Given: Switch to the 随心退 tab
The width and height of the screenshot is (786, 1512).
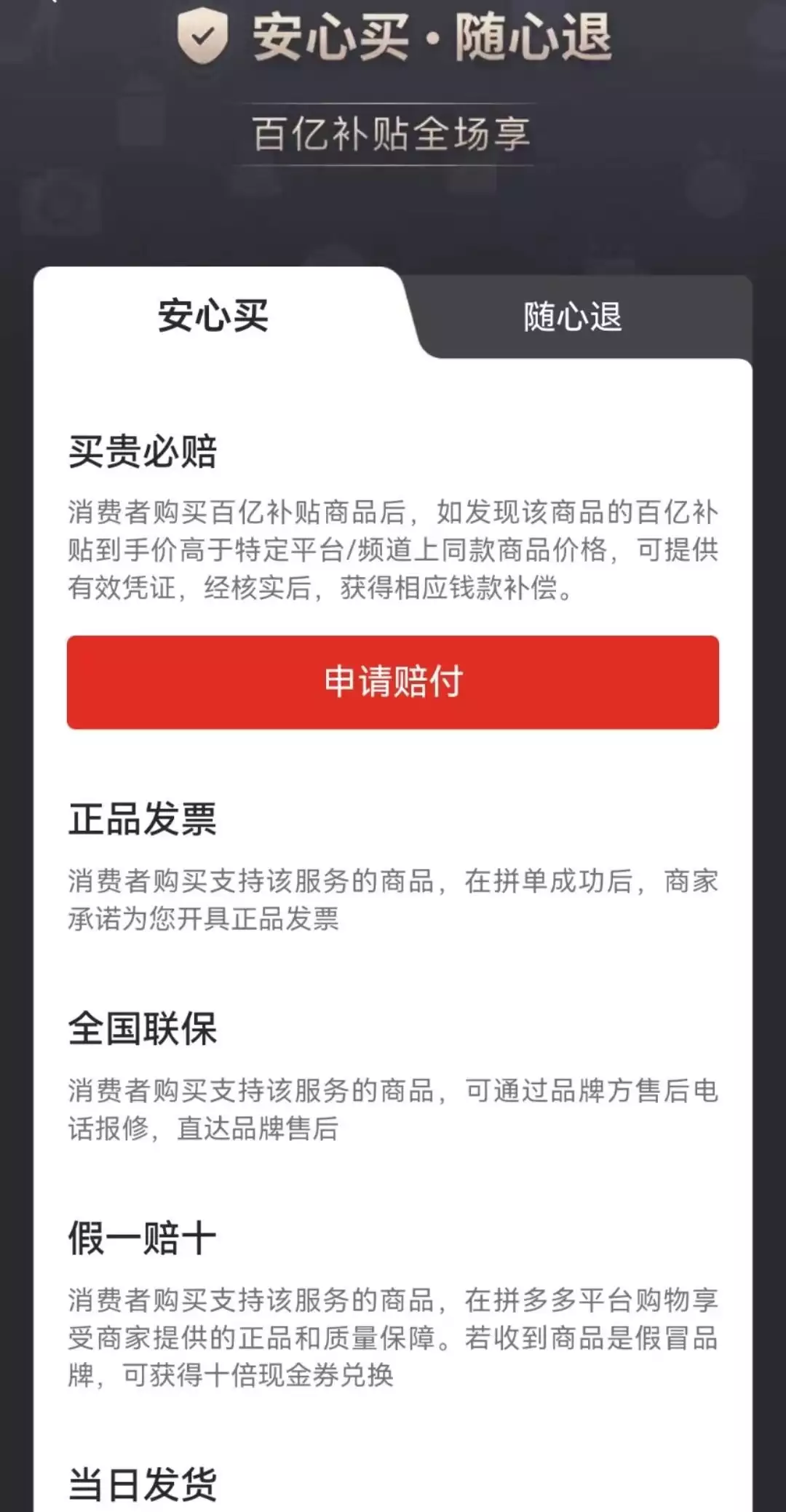Looking at the screenshot, I should pos(573,317).
